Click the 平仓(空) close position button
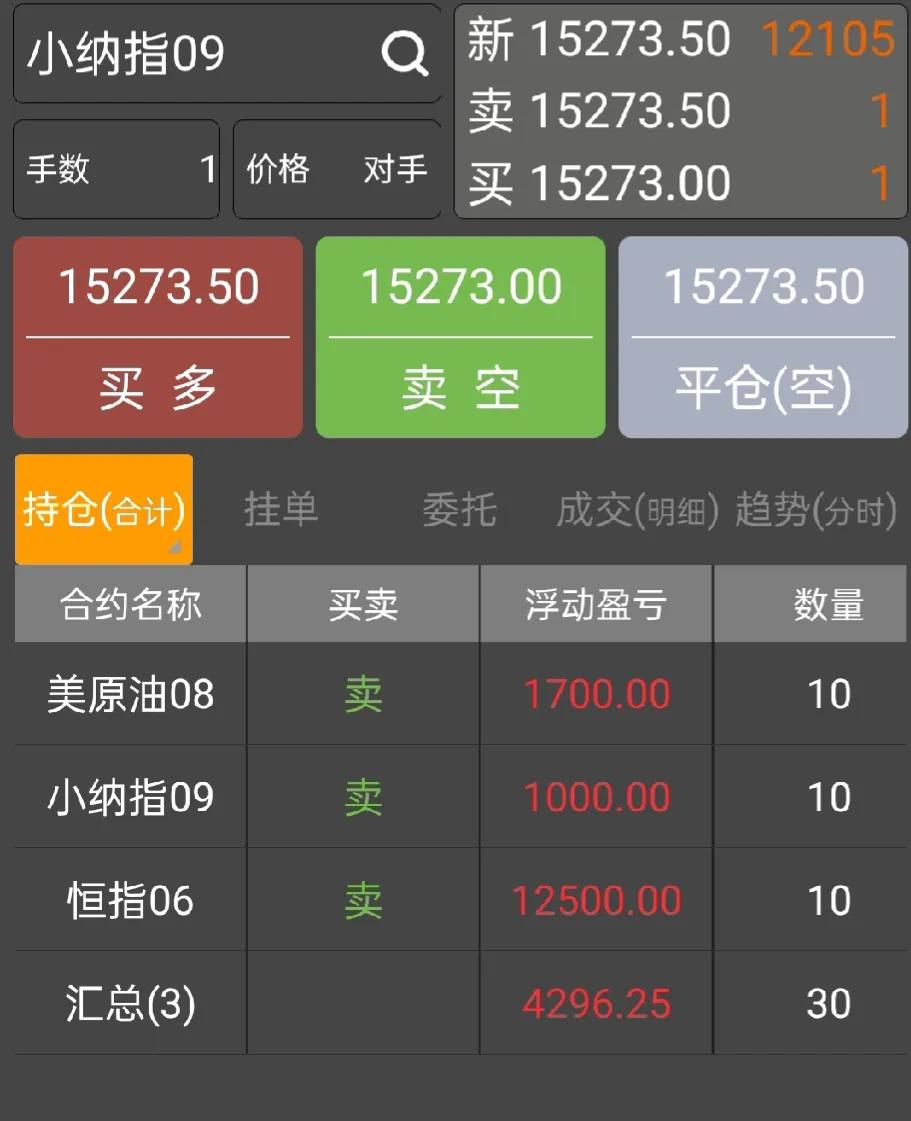This screenshot has height=1121, width=911. pos(762,338)
